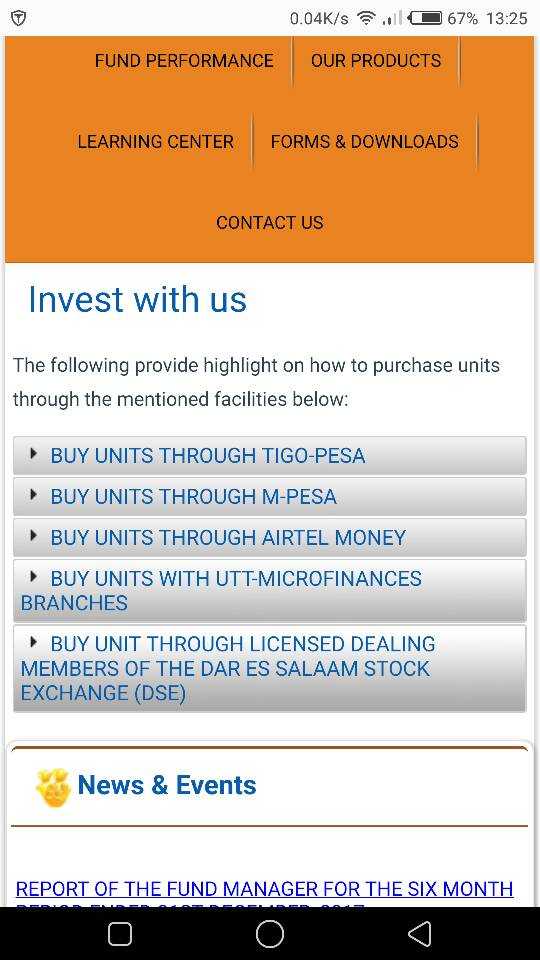Open Forms & Downloads

point(364,141)
